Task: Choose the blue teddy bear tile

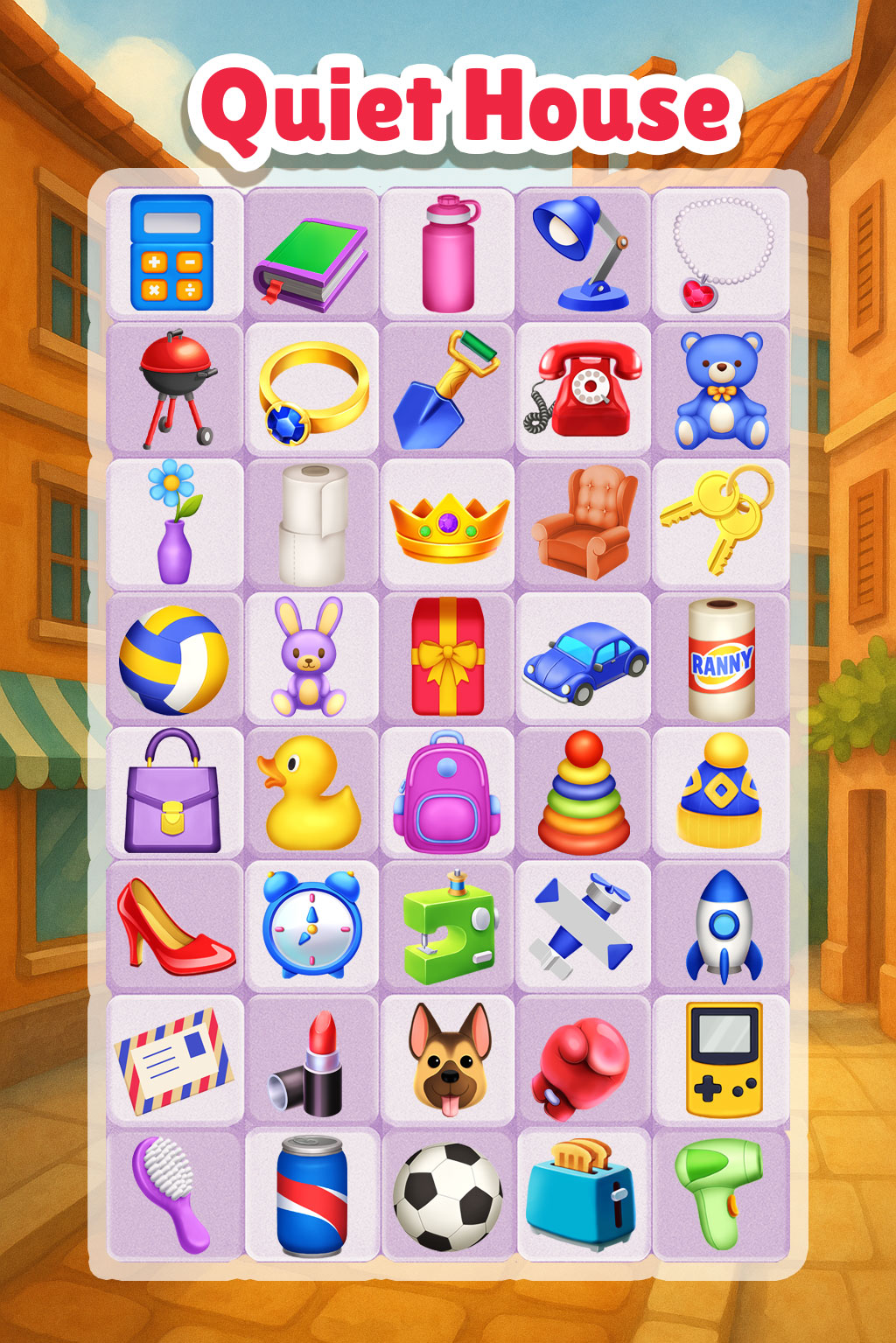Action: click(720, 390)
